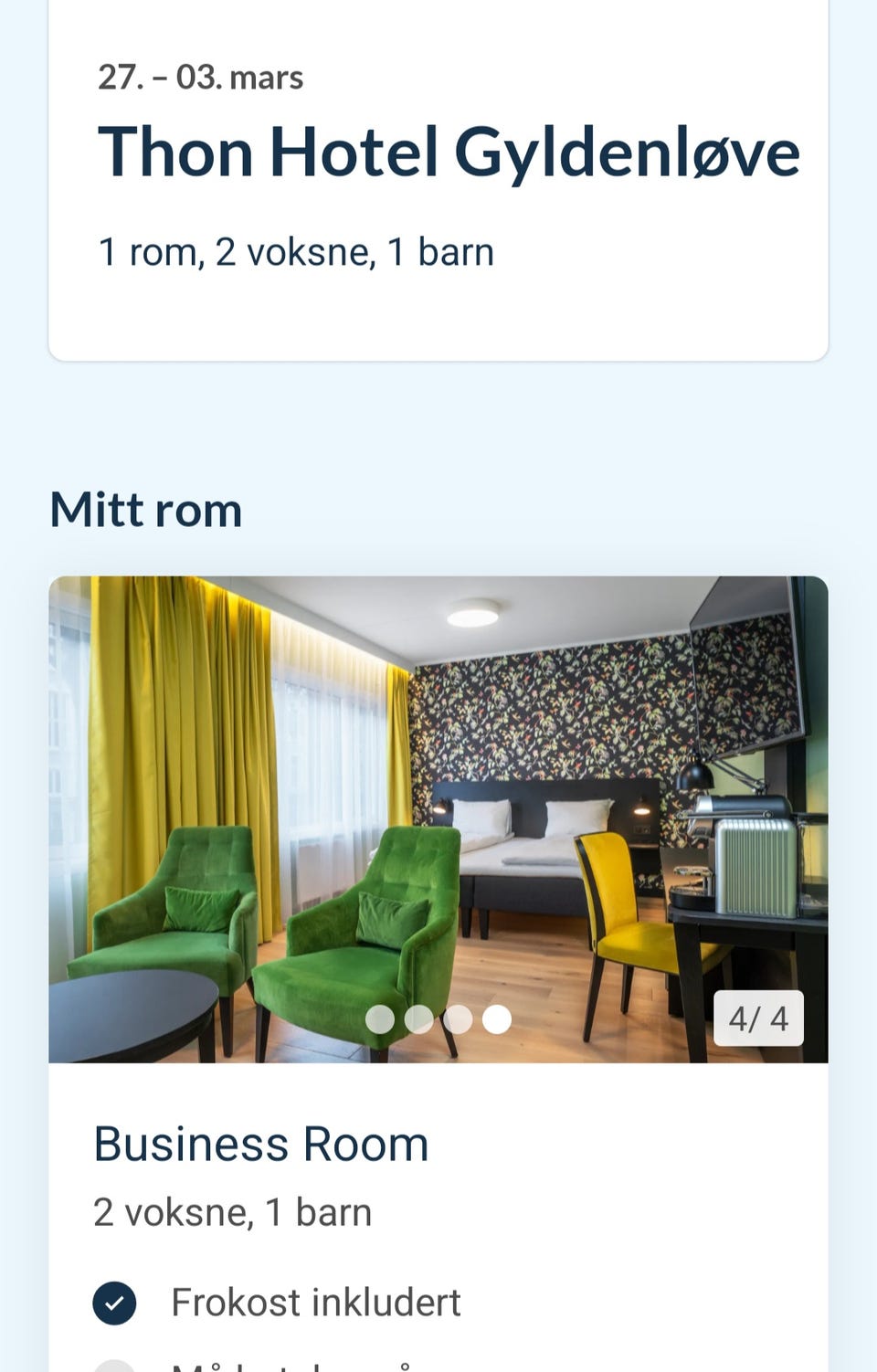
Task: Open the Mitt rom section header
Action: (x=145, y=509)
